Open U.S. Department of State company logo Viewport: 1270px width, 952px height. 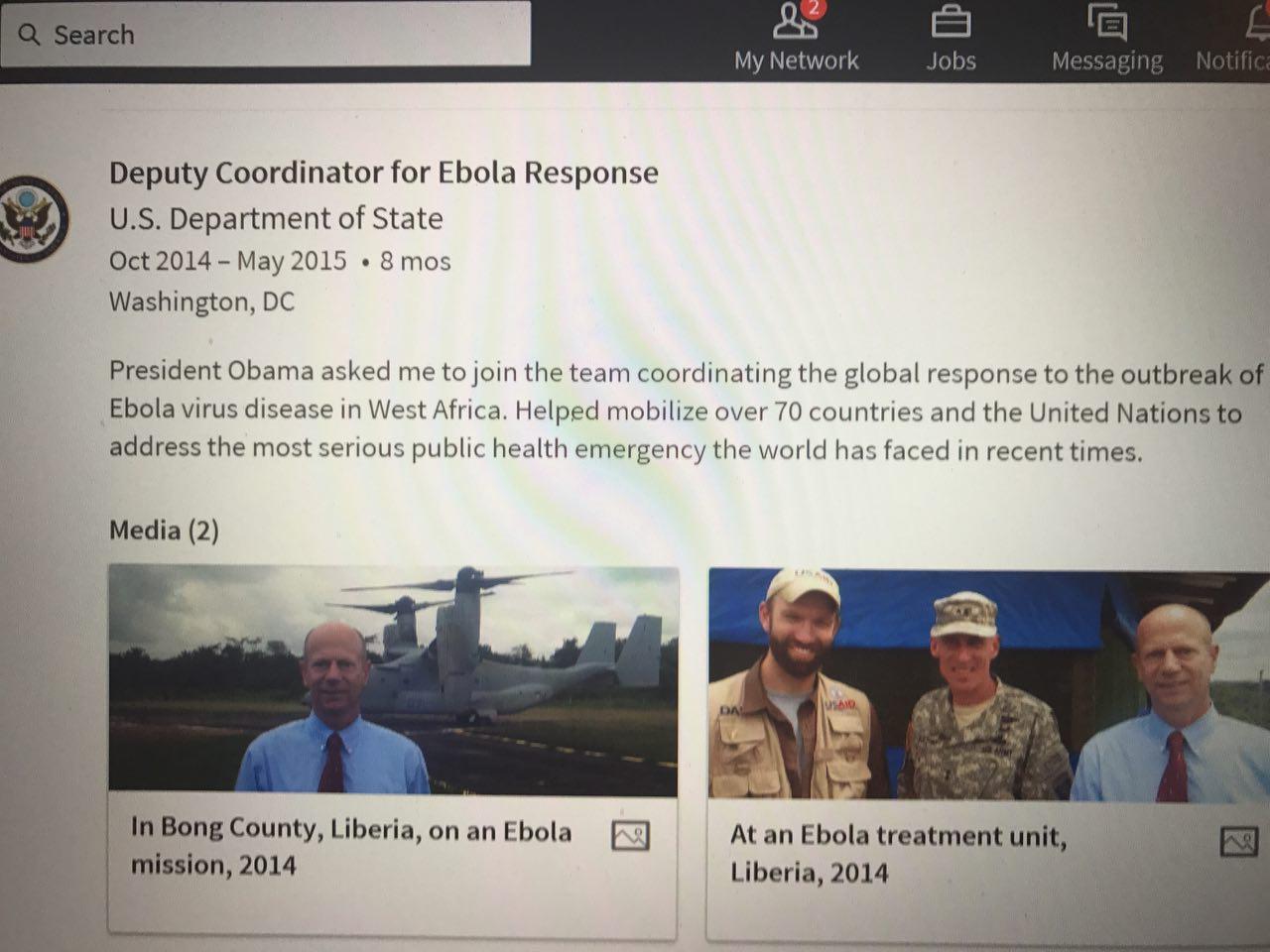(32, 219)
